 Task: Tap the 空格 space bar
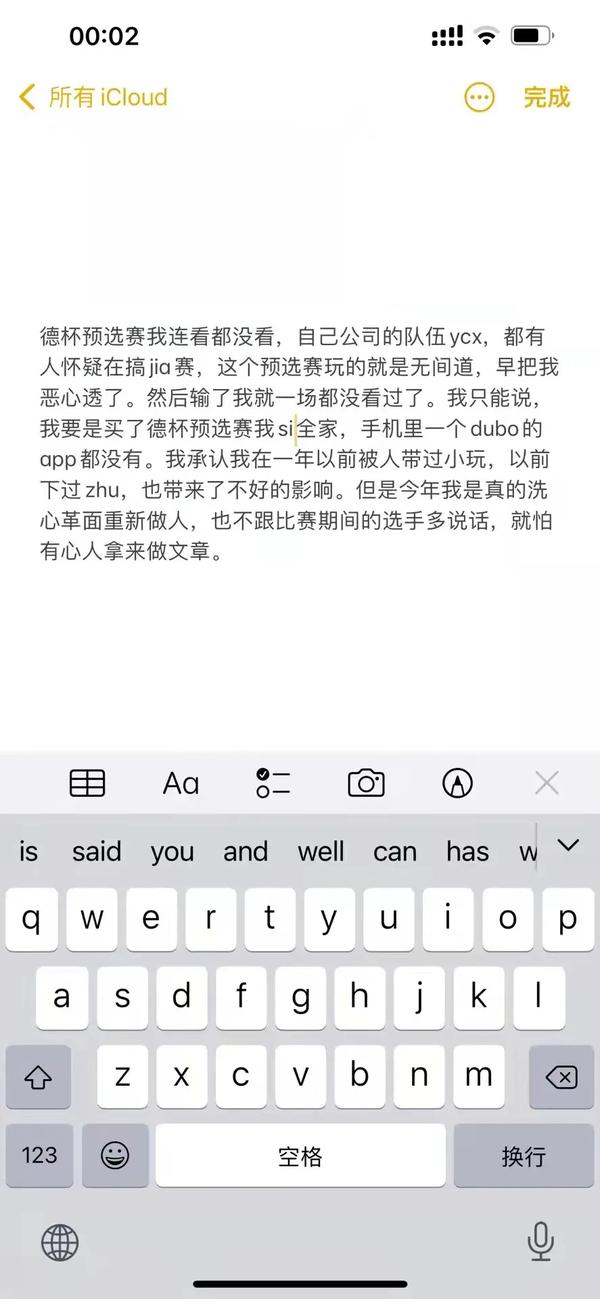pos(300,1155)
